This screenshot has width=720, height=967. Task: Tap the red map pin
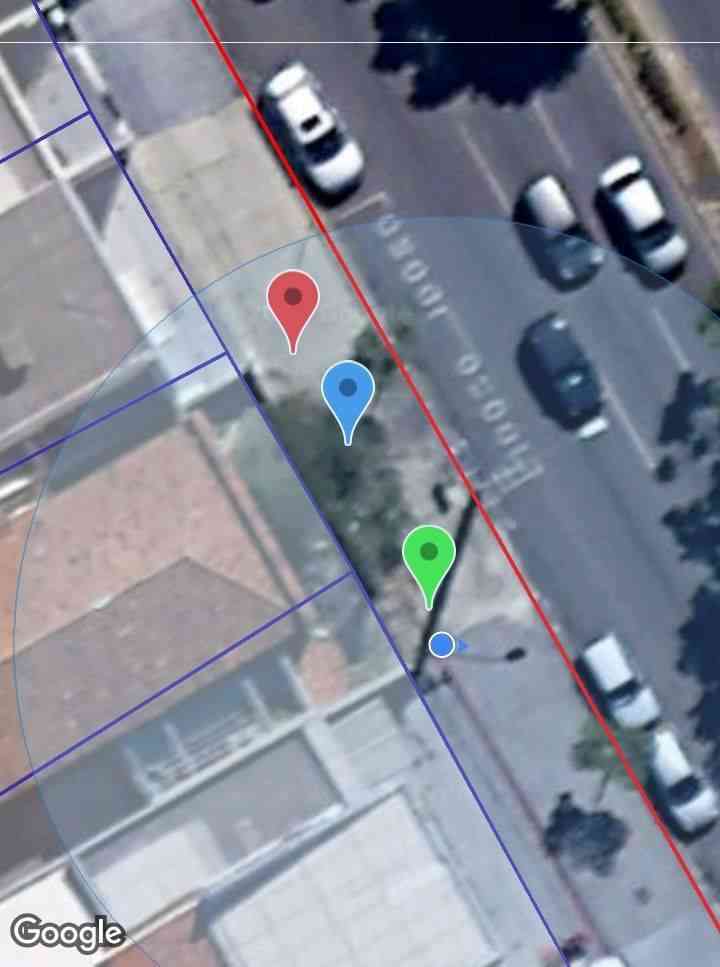(293, 299)
